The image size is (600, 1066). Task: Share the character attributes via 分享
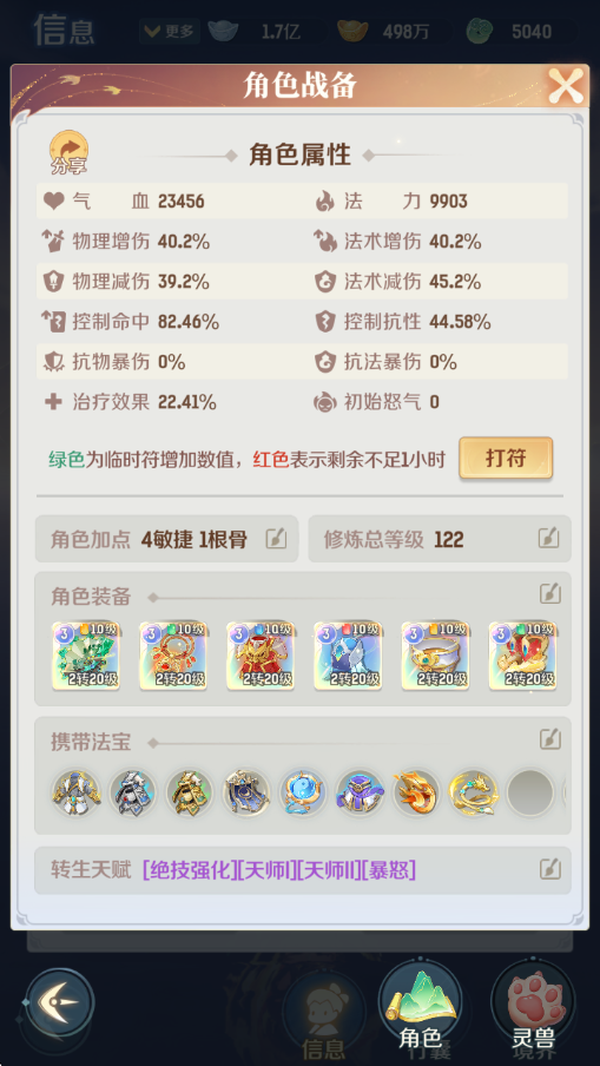coord(70,153)
